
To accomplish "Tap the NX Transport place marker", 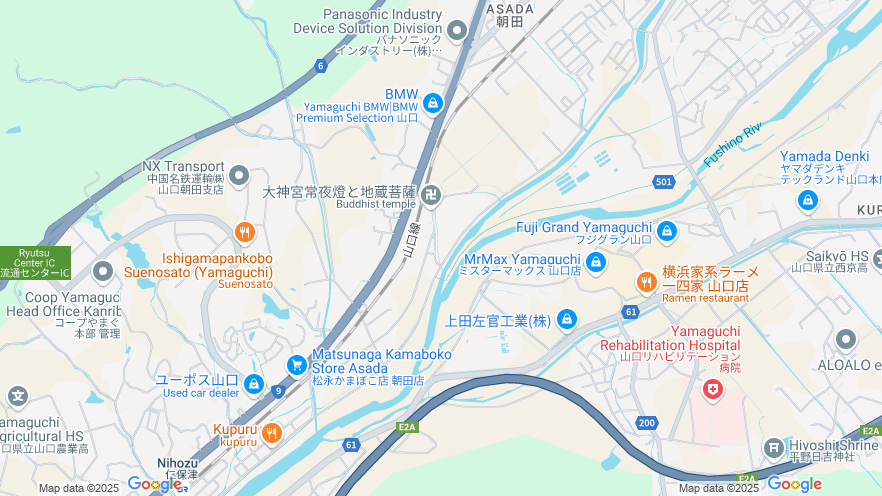I will pyautogui.click(x=238, y=177).
